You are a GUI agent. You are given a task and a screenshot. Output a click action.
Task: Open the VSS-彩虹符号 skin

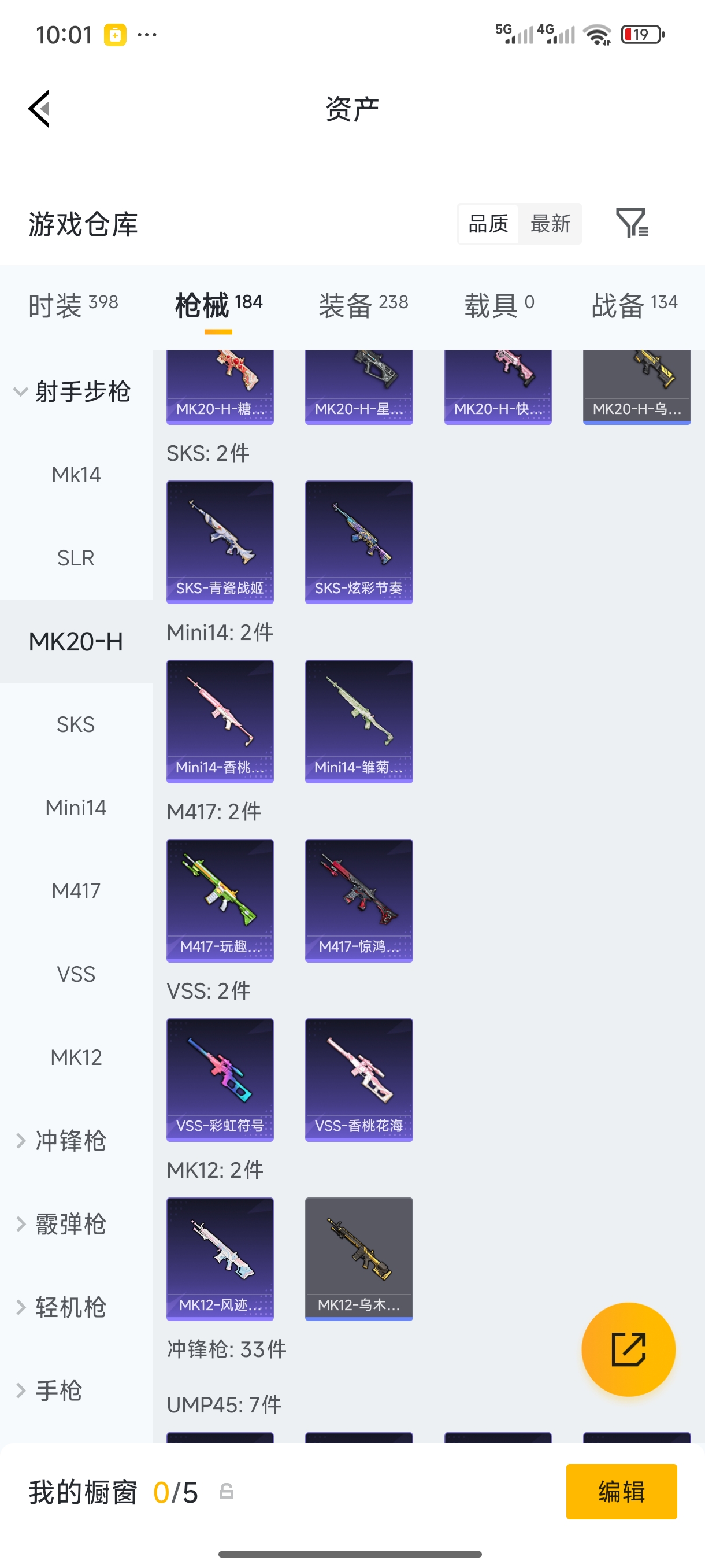point(220,1079)
